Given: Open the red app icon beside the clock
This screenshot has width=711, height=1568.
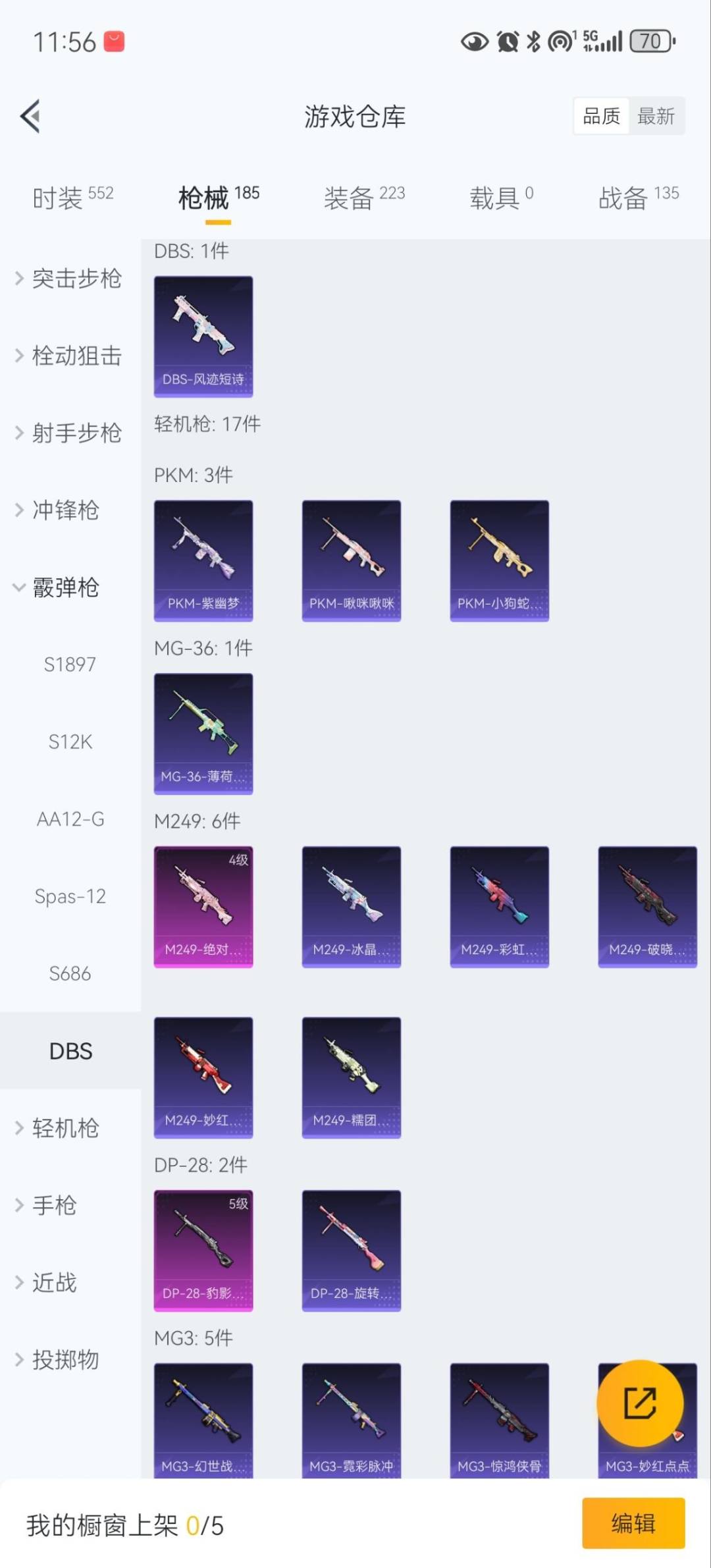Looking at the screenshot, I should pyautogui.click(x=113, y=41).
